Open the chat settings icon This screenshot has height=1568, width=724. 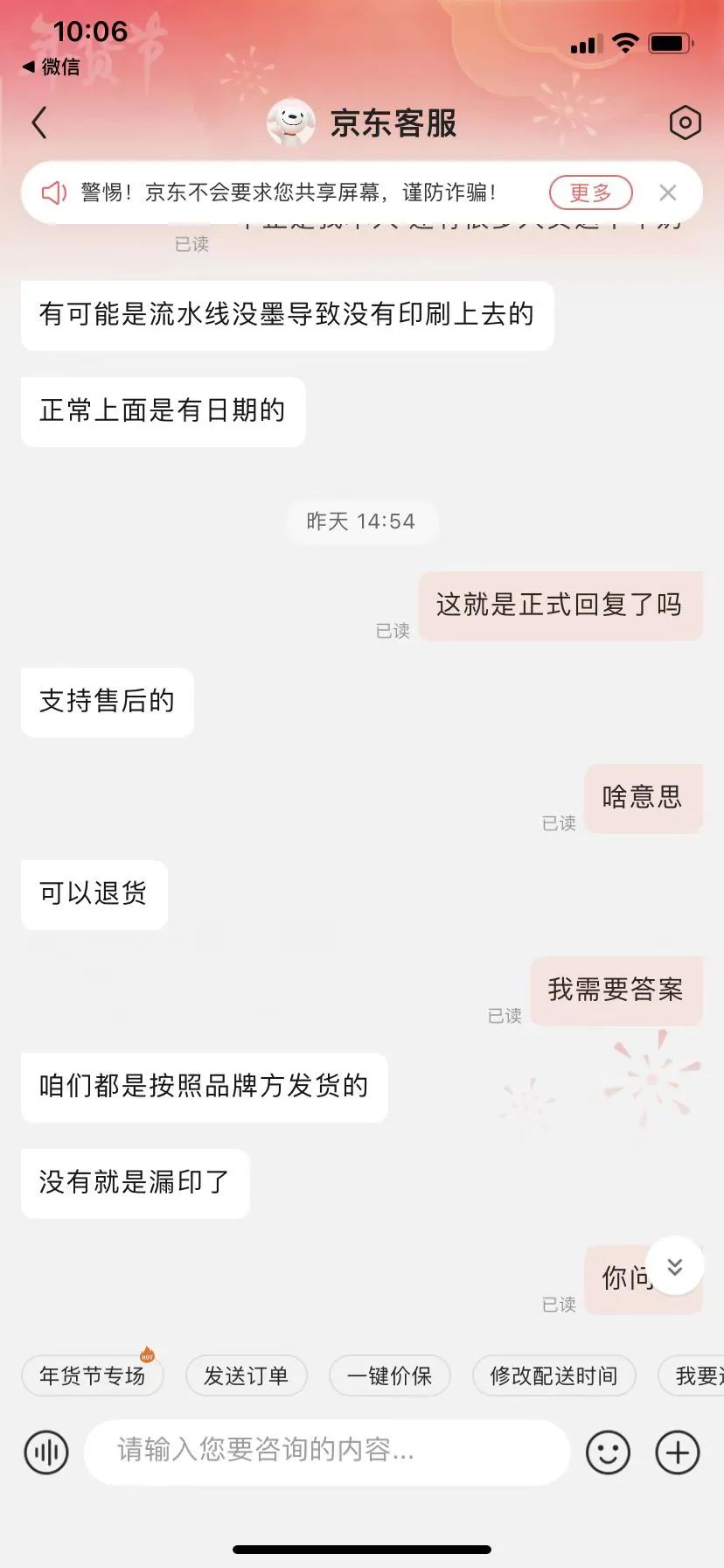[685, 123]
